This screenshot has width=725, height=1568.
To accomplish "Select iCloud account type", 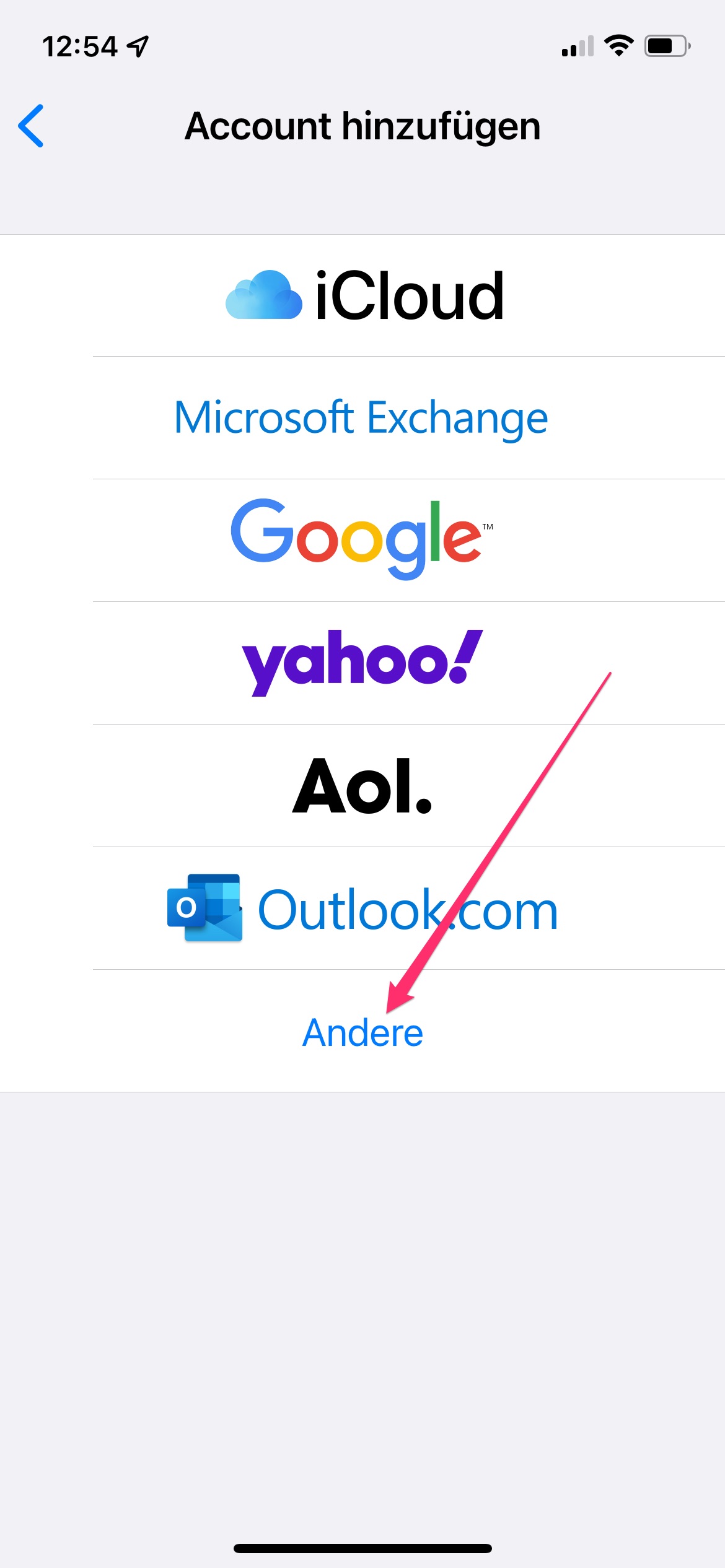I will tap(364, 296).
